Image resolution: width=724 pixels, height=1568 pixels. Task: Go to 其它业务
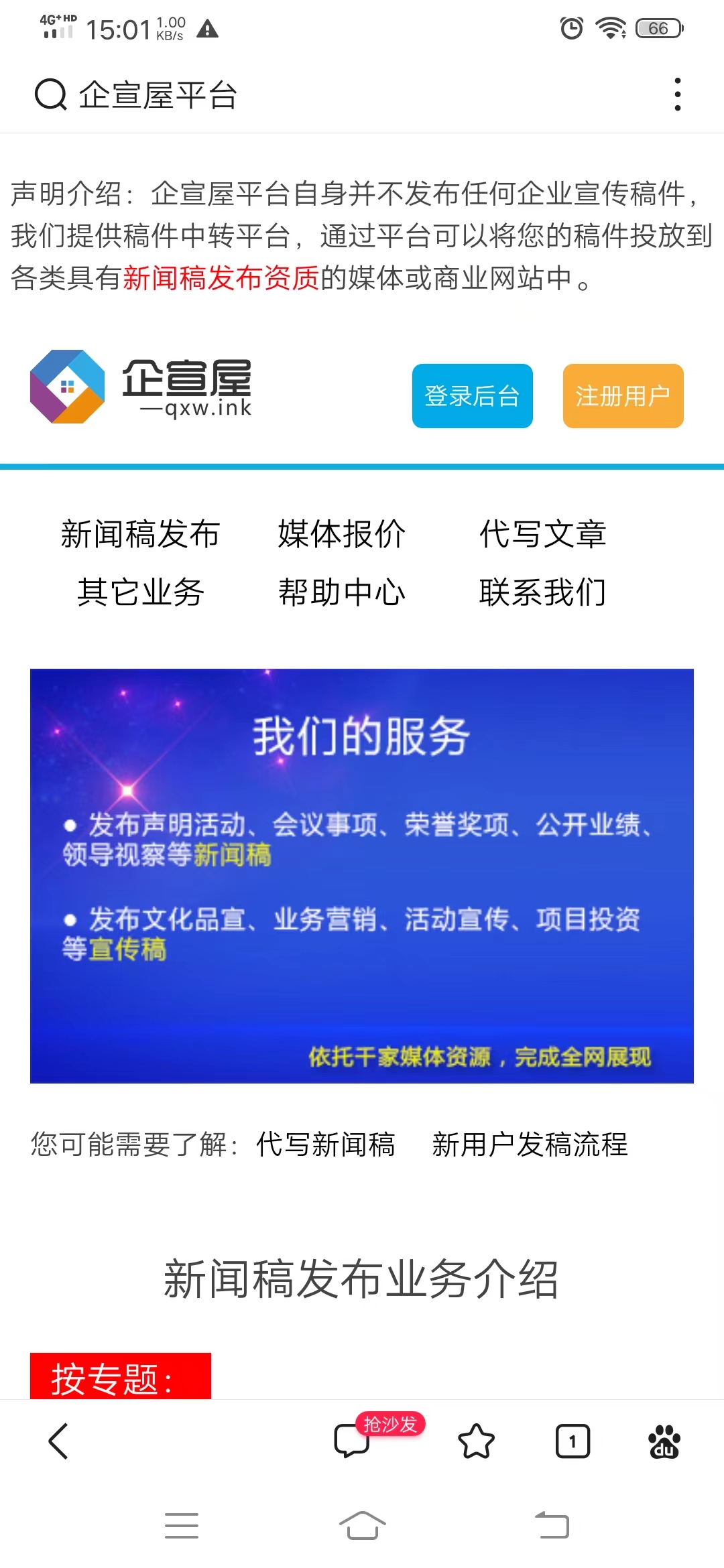[x=140, y=592]
